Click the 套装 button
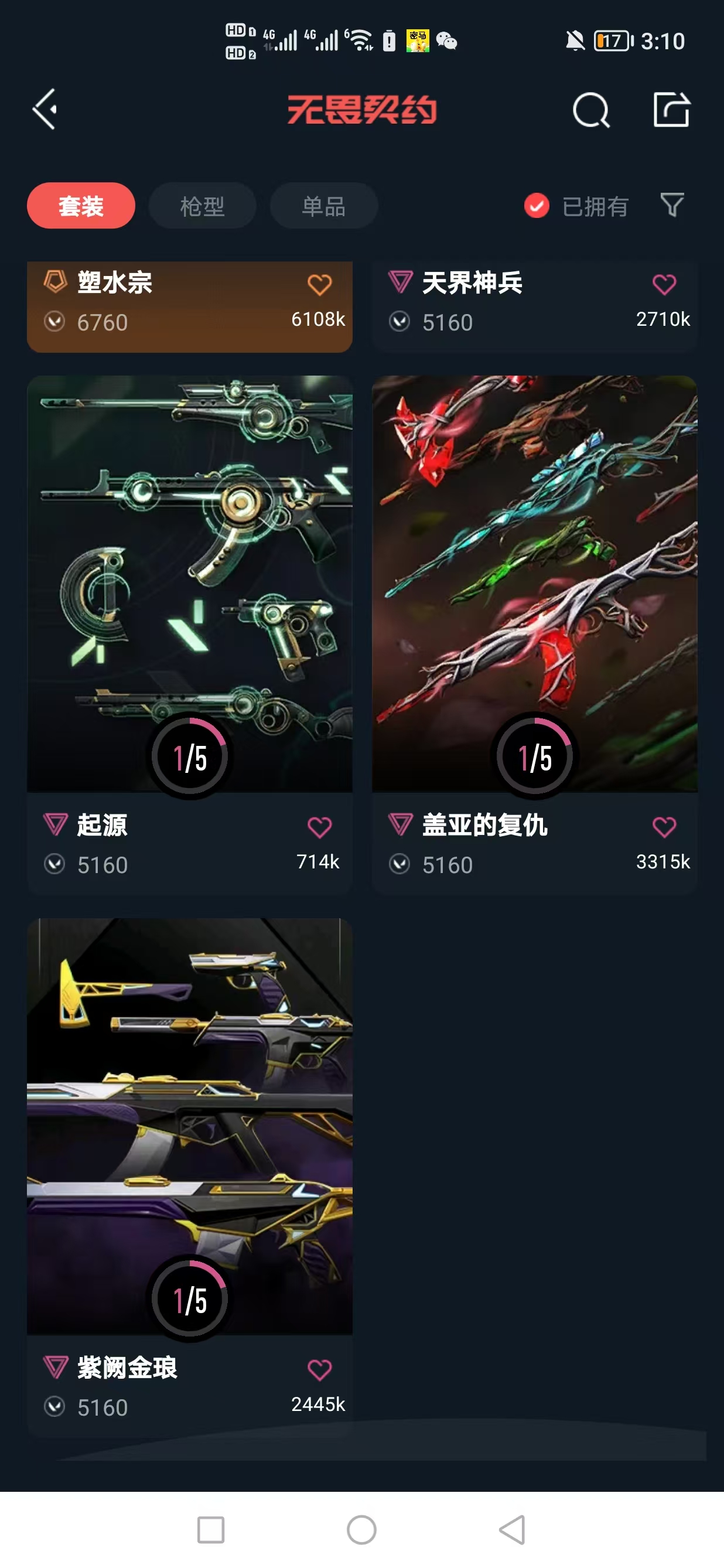 [x=80, y=206]
